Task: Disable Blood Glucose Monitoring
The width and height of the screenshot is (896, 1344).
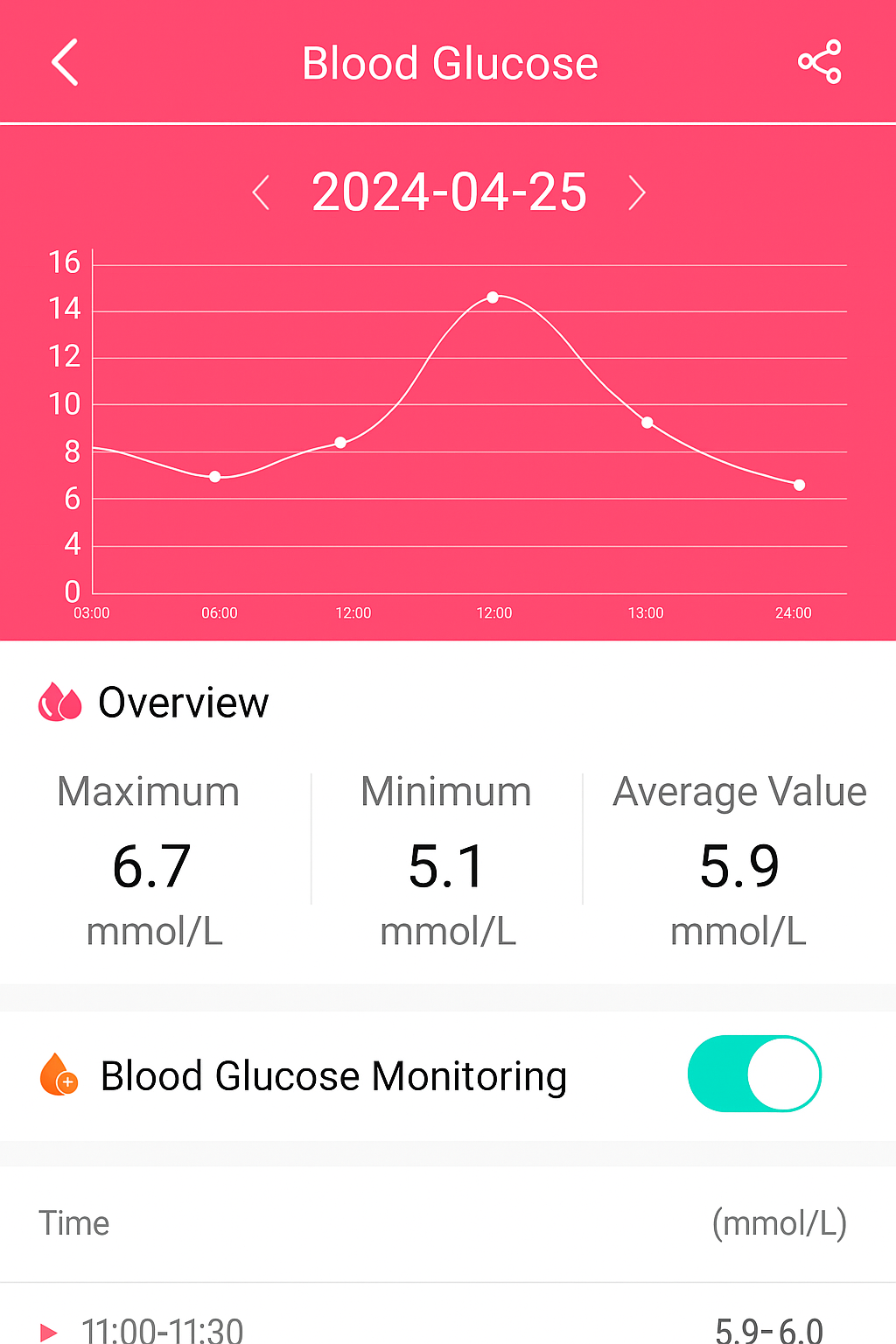Action: [x=754, y=1074]
